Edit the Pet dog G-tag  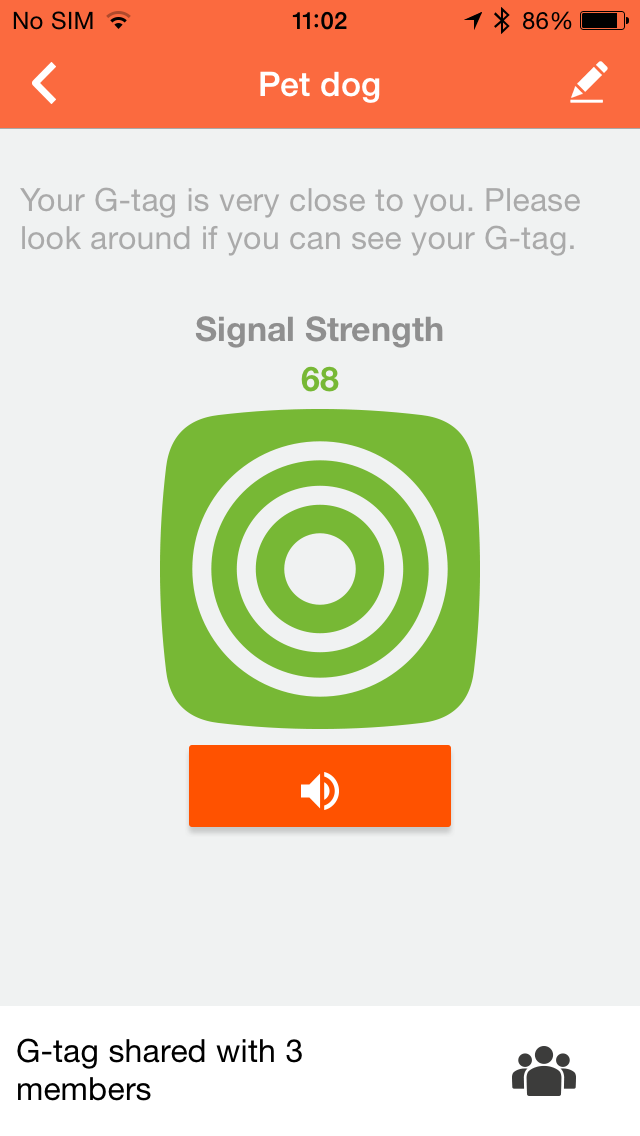point(589,83)
